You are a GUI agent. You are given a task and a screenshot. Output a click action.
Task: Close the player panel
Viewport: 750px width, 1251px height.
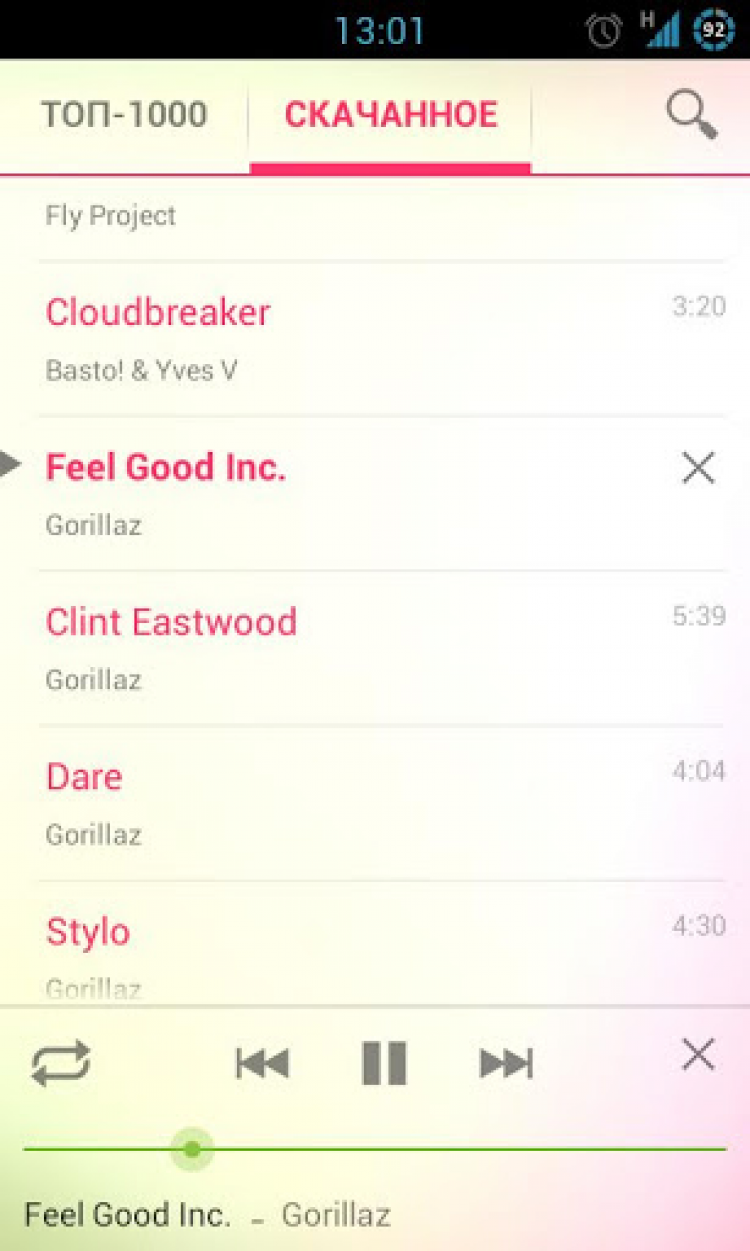tap(698, 1055)
